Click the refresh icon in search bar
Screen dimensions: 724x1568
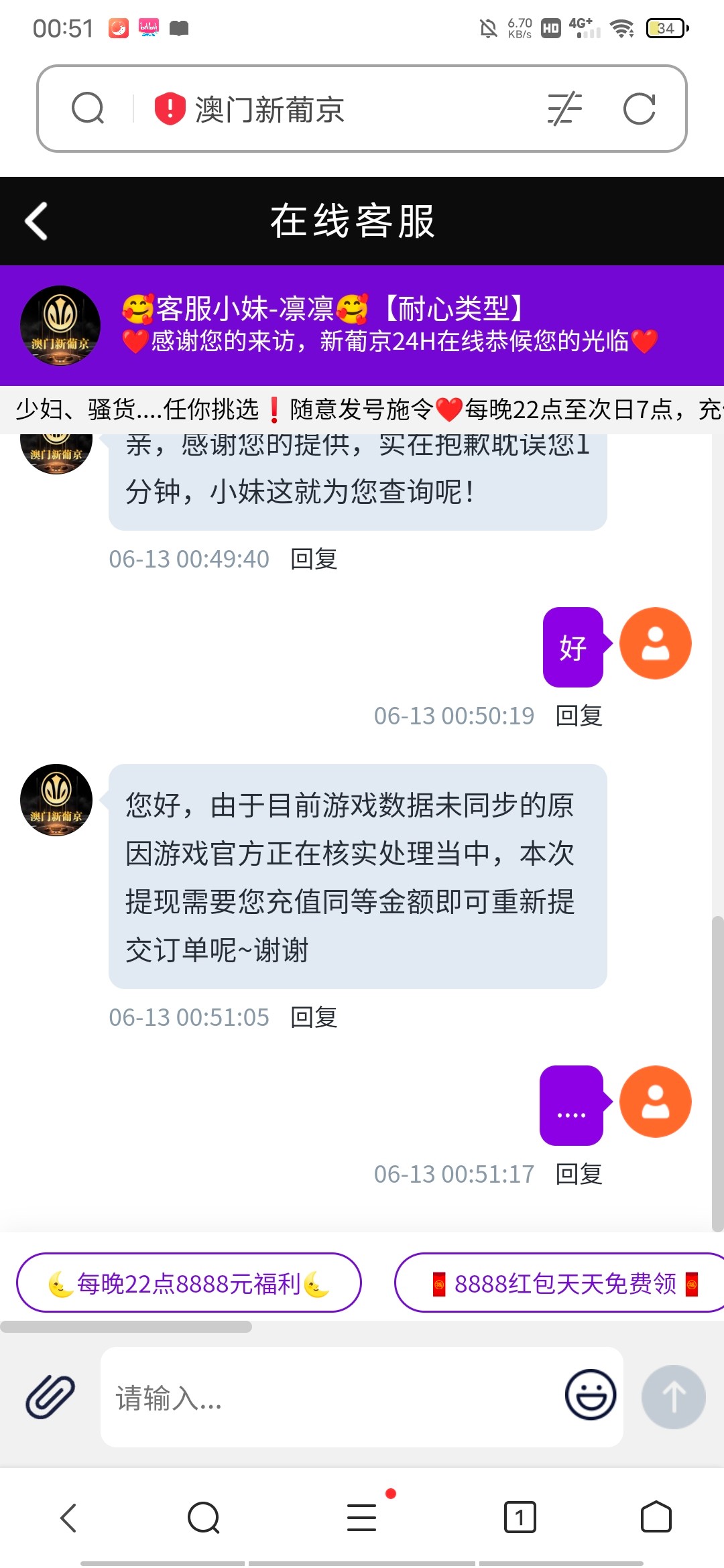click(x=640, y=109)
